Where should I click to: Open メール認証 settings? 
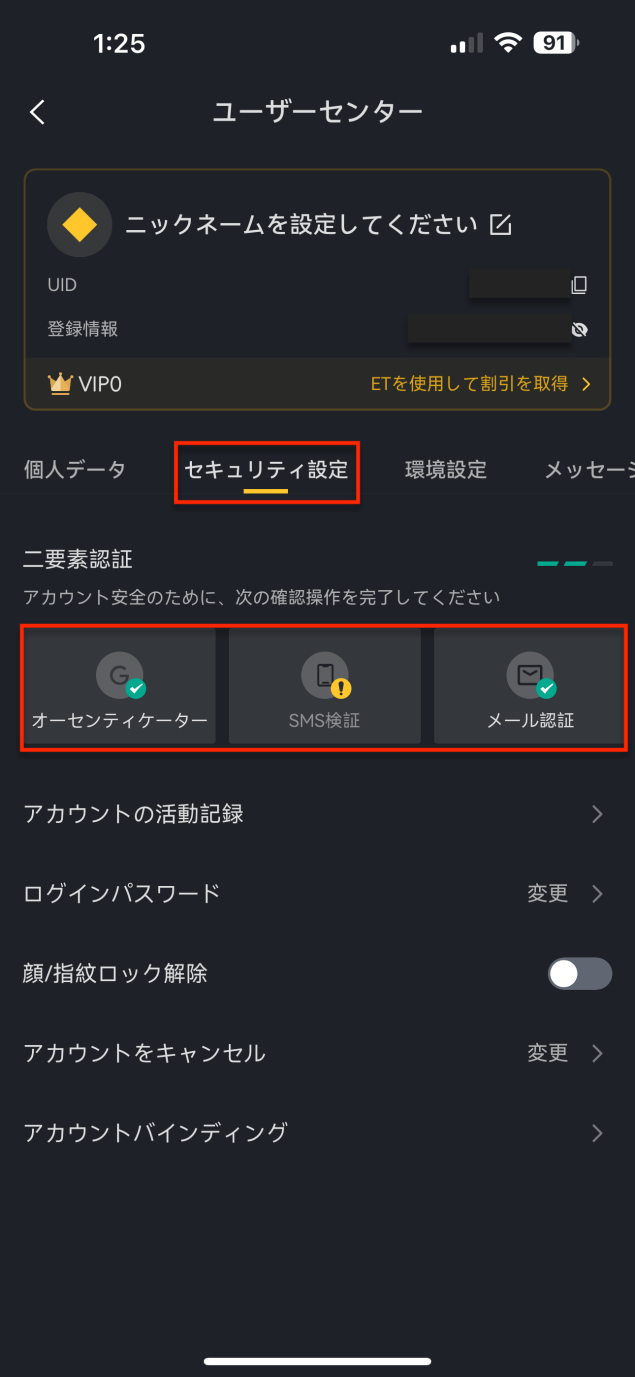530,686
